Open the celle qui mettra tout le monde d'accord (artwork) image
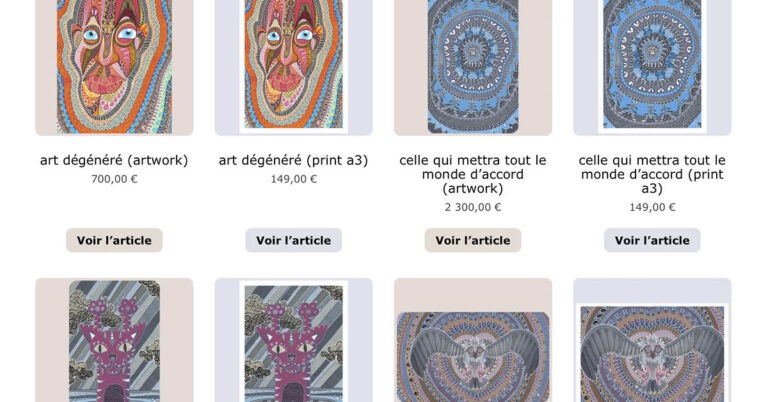The width and height of the screenshot is (768, 402). pos(472,66)
